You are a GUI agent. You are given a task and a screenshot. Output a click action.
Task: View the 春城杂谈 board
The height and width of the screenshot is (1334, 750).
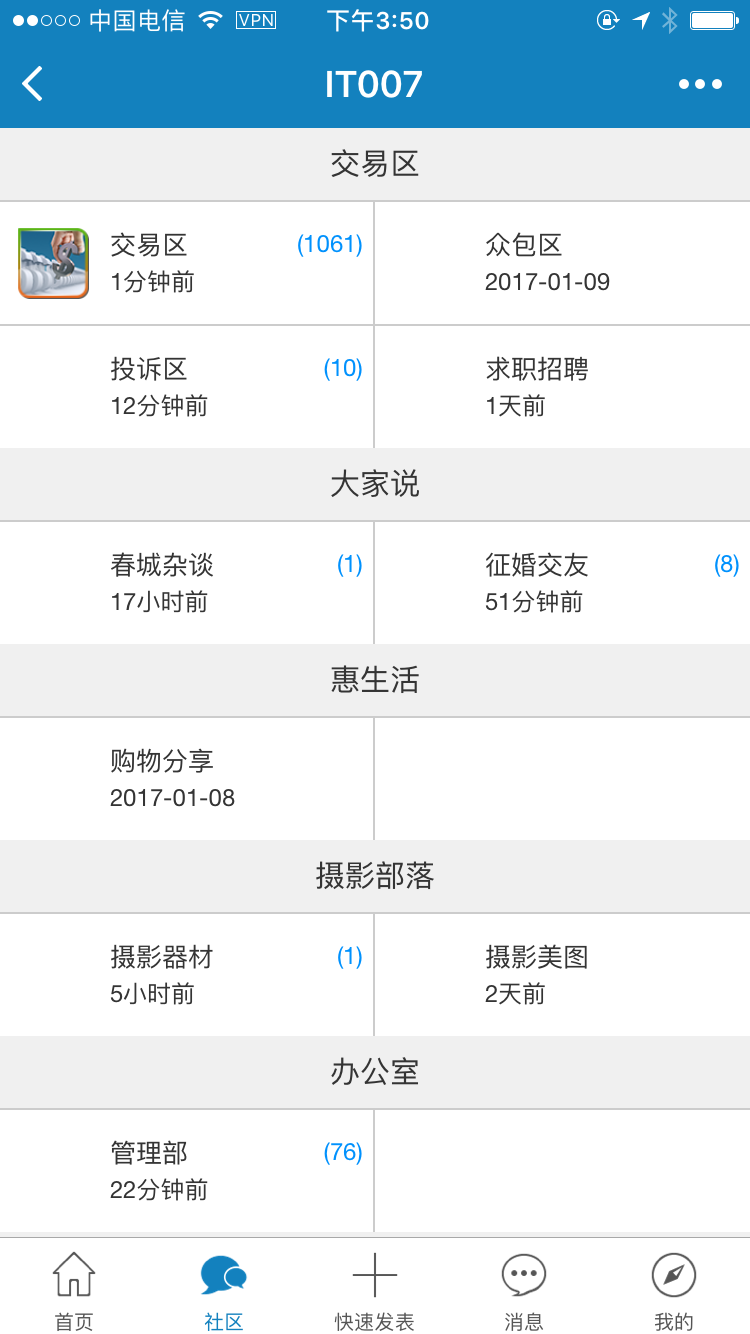point(187,583)
